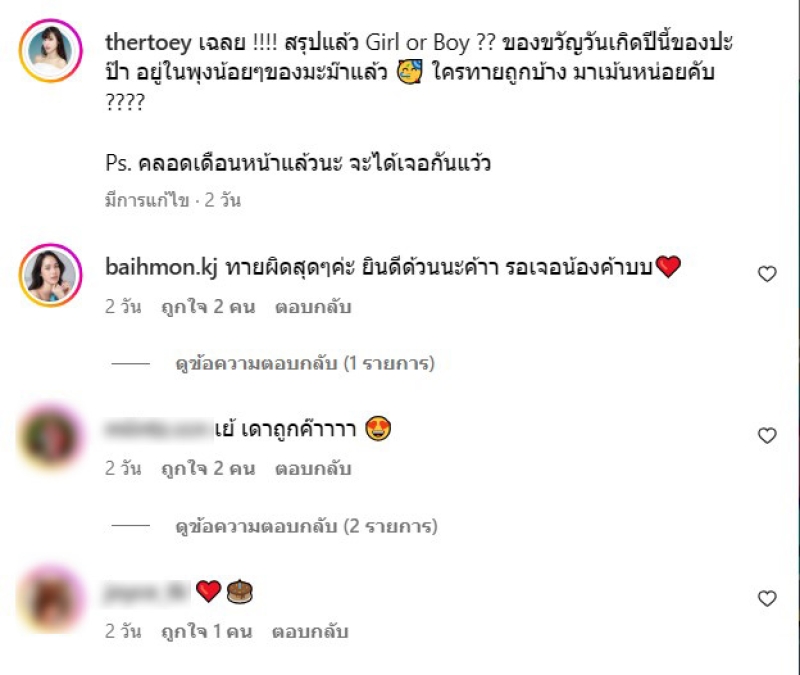
Task: View who liked baihmon.kj's comment
Action: point(208,308)
